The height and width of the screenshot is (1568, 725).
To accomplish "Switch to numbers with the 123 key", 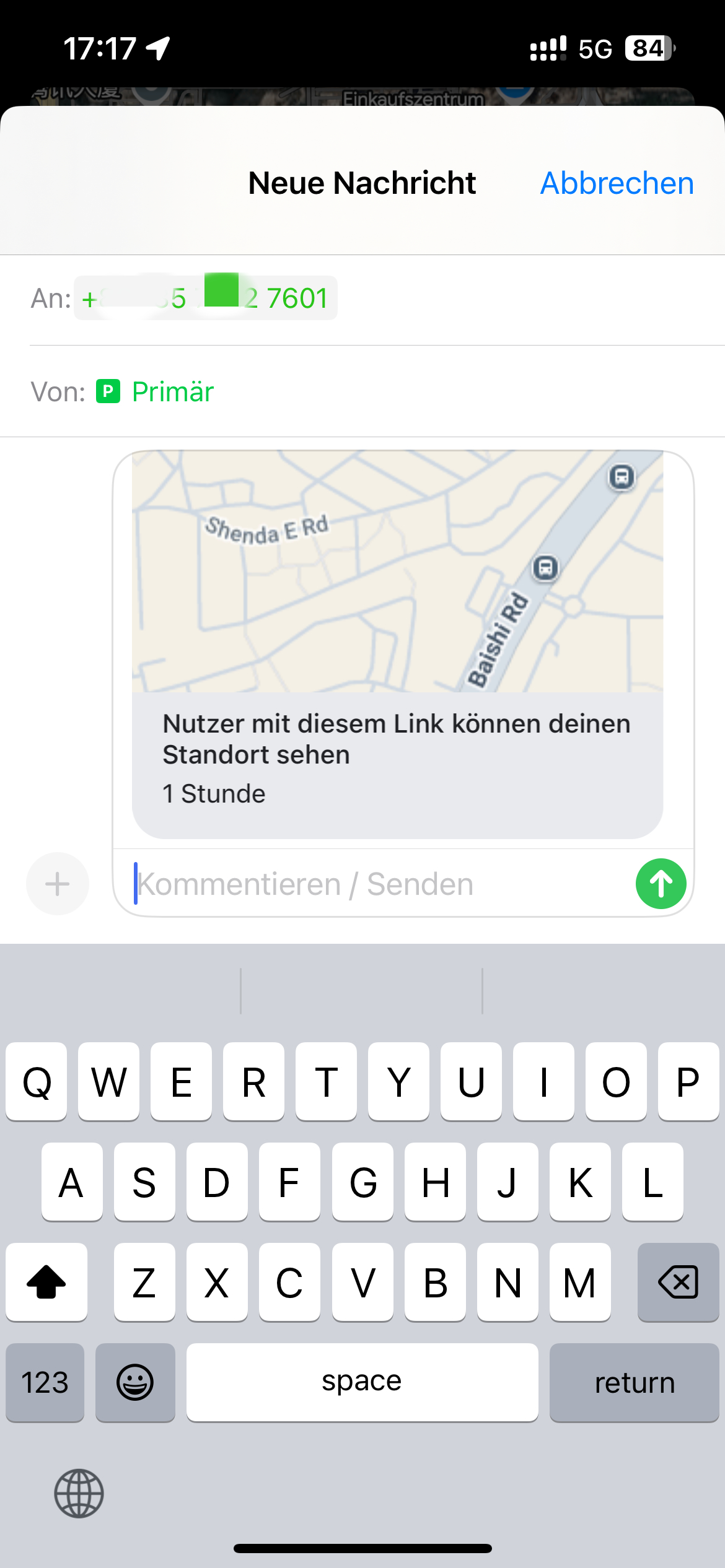I will pos(44,1382).
